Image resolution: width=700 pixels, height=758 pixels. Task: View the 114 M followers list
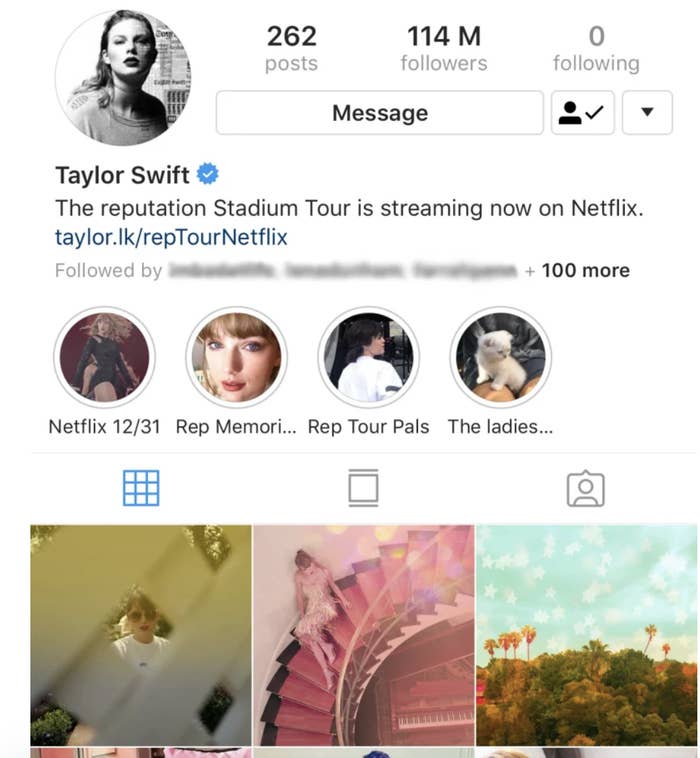443,48
